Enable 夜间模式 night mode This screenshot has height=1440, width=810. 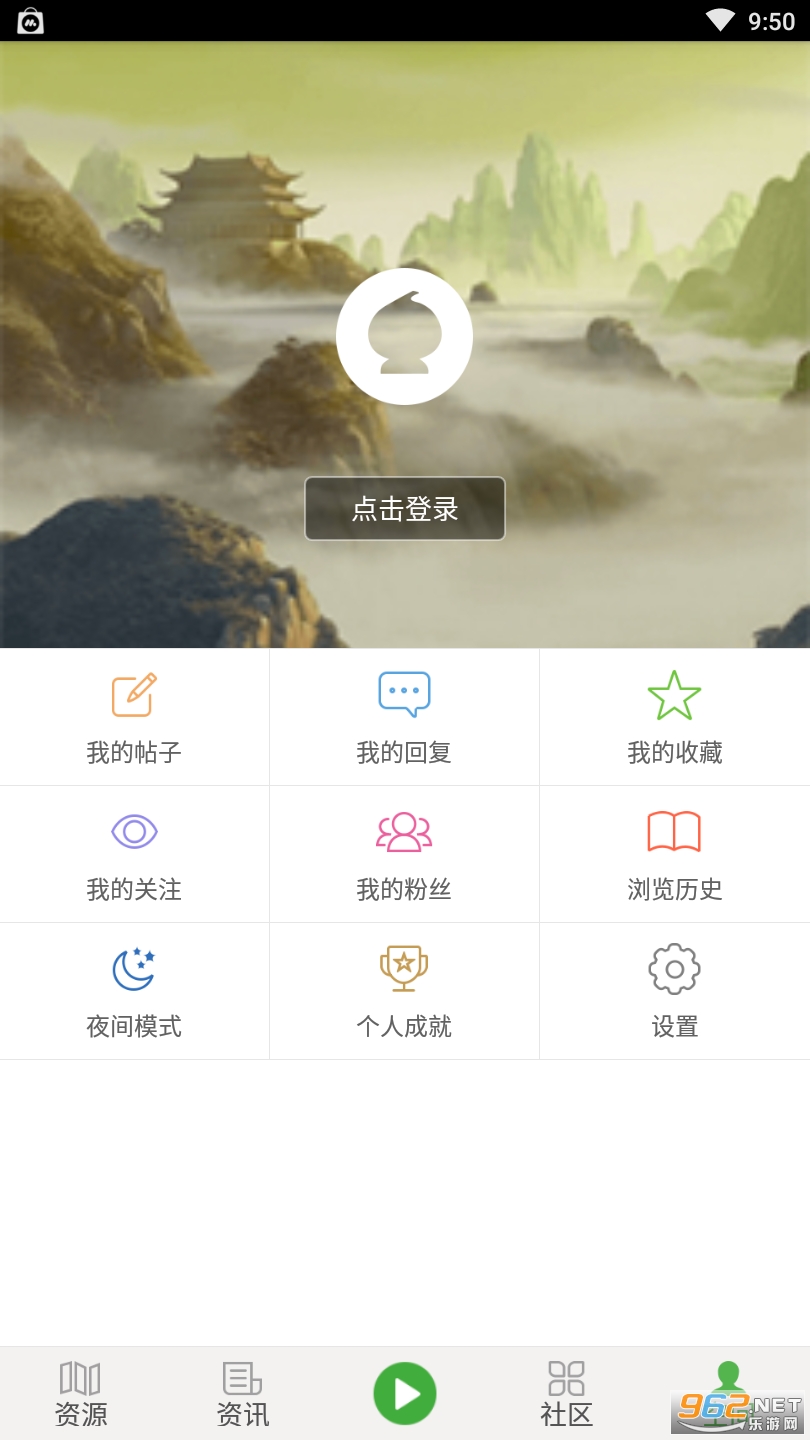tap(134, 991)
